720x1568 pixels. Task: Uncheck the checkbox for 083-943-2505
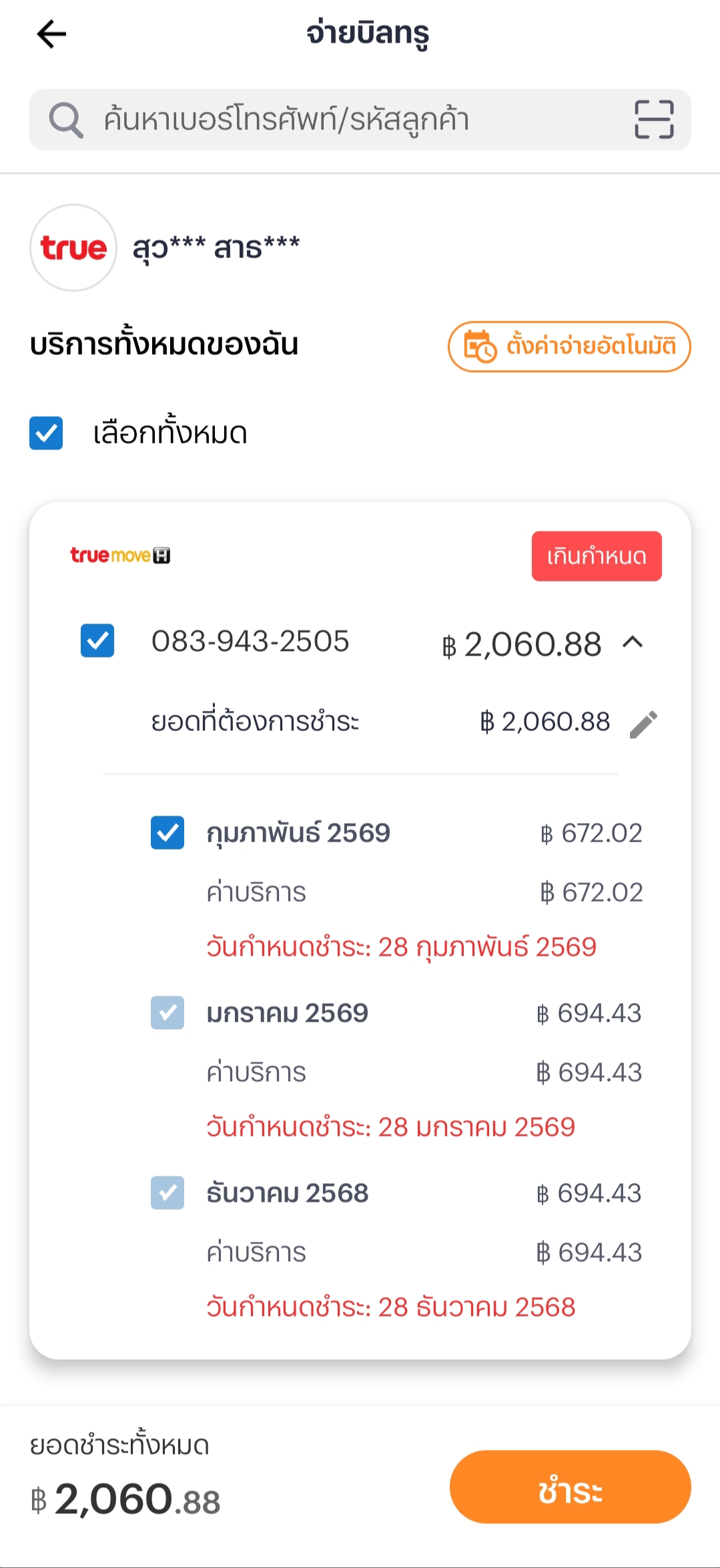pyautogui.click(x=97, y=640)
